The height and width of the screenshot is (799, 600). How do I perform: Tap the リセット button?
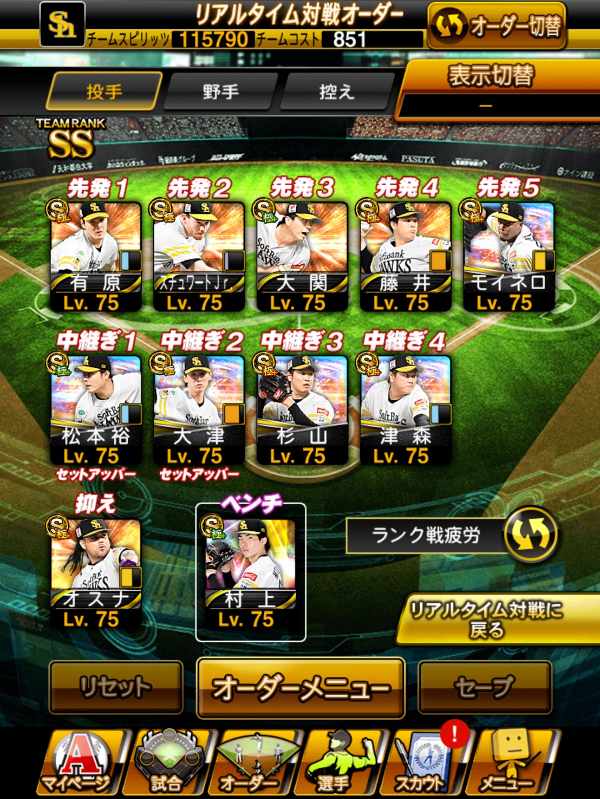pyautogui.click(x=115, y=687)
